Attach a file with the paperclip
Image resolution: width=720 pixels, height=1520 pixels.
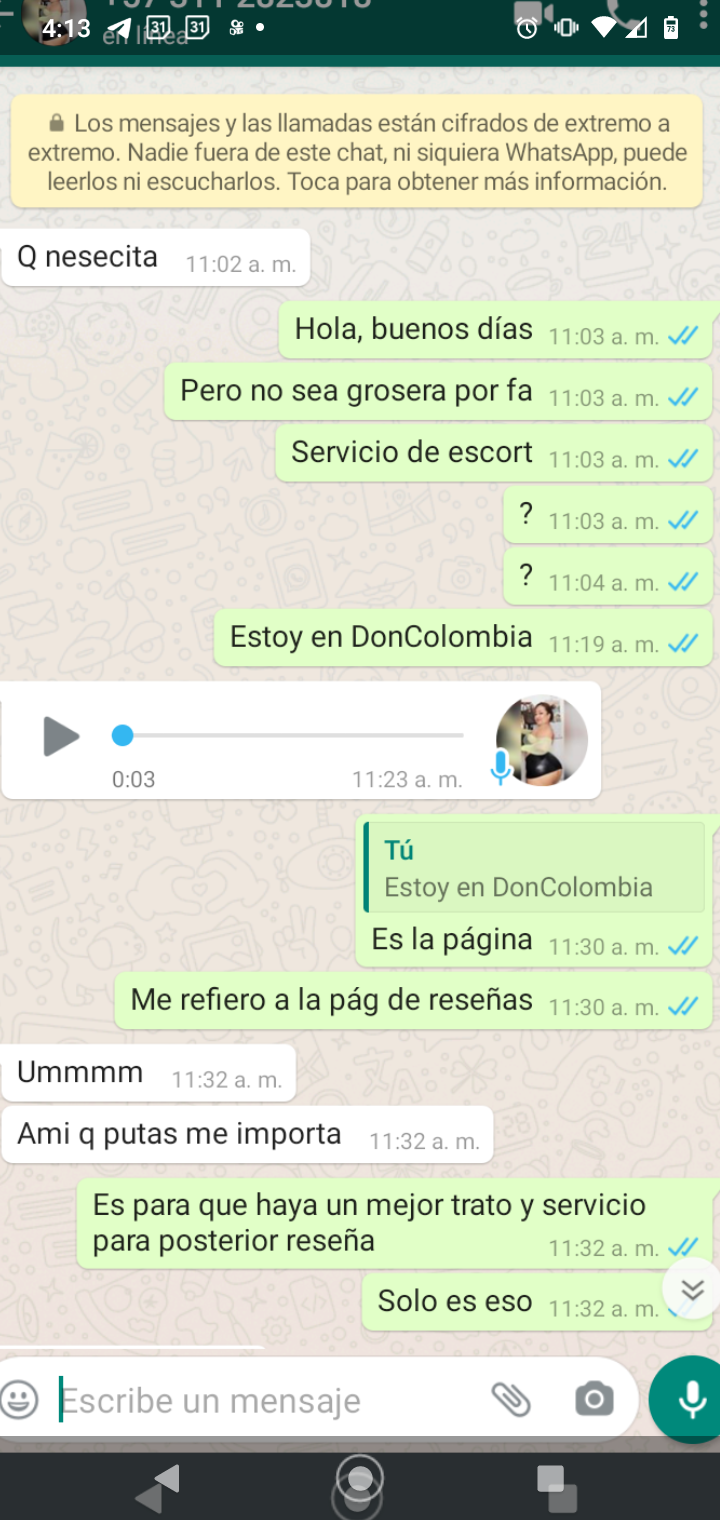tap(511, 1400)
